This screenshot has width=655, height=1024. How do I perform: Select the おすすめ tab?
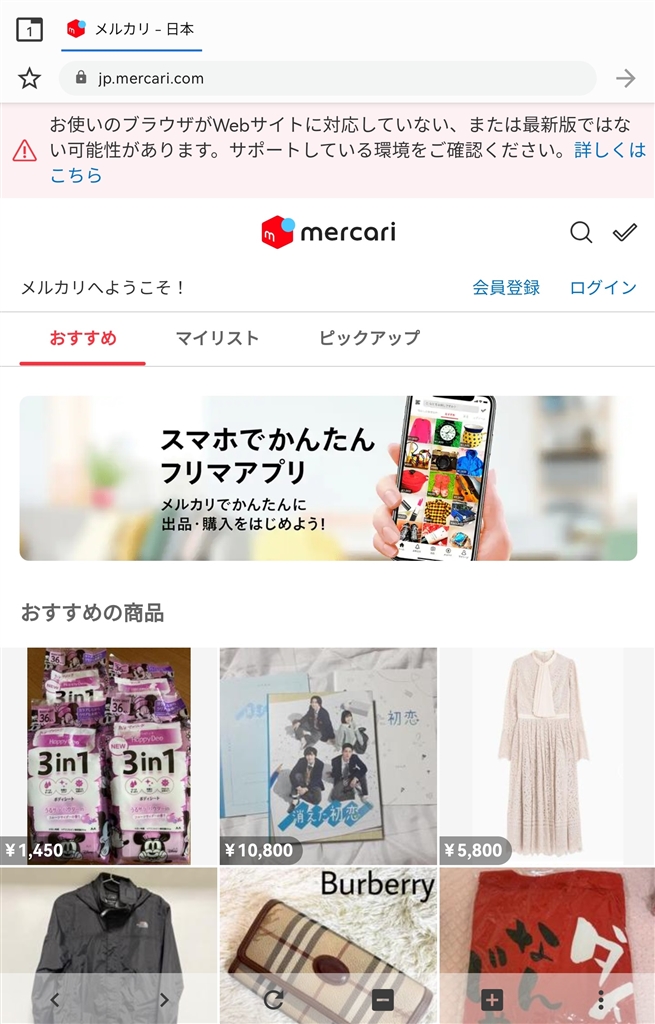[83, 338]
